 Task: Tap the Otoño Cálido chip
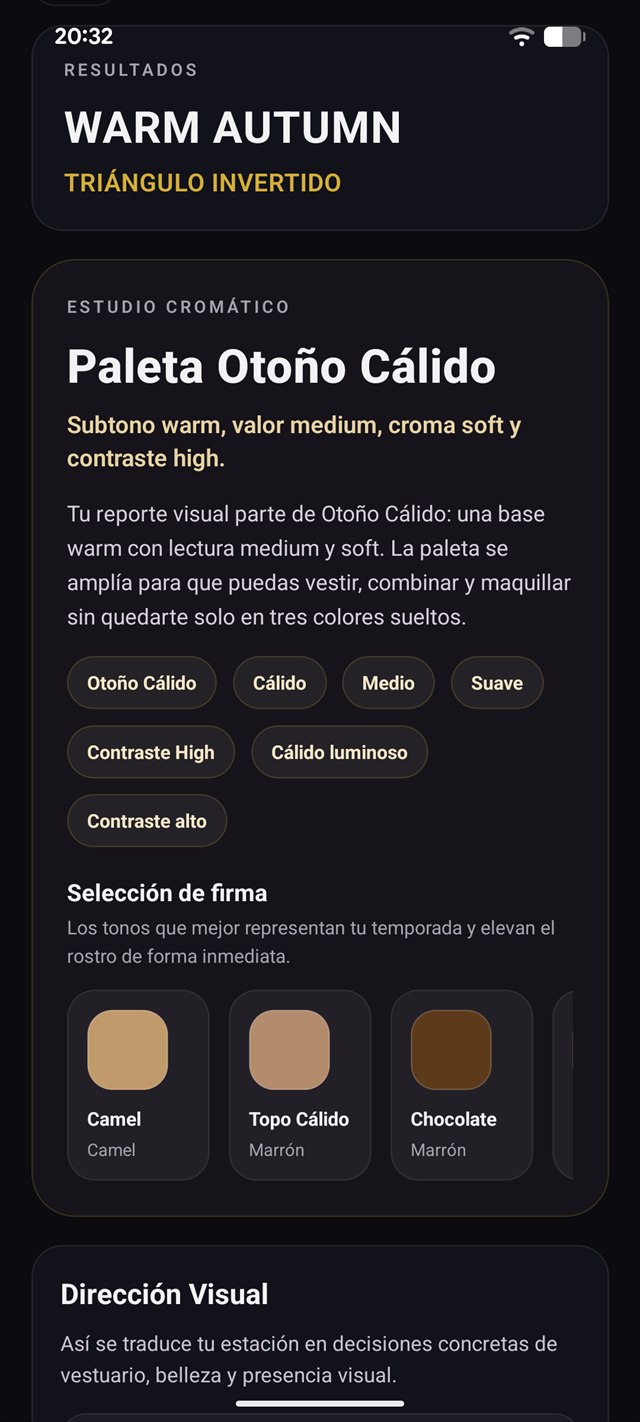[141, 683]
